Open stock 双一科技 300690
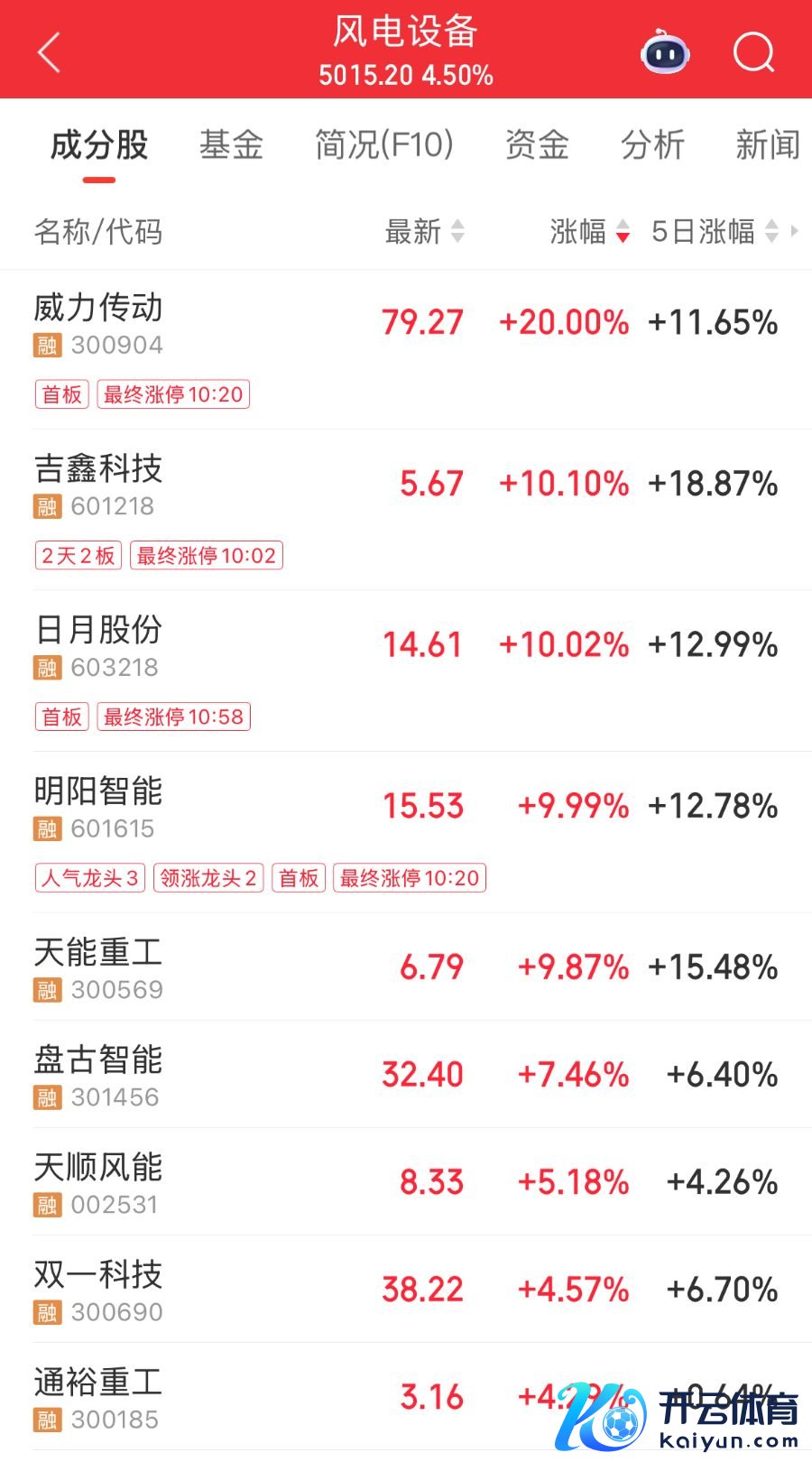The image size is (812, 1471). [99, 1290]
